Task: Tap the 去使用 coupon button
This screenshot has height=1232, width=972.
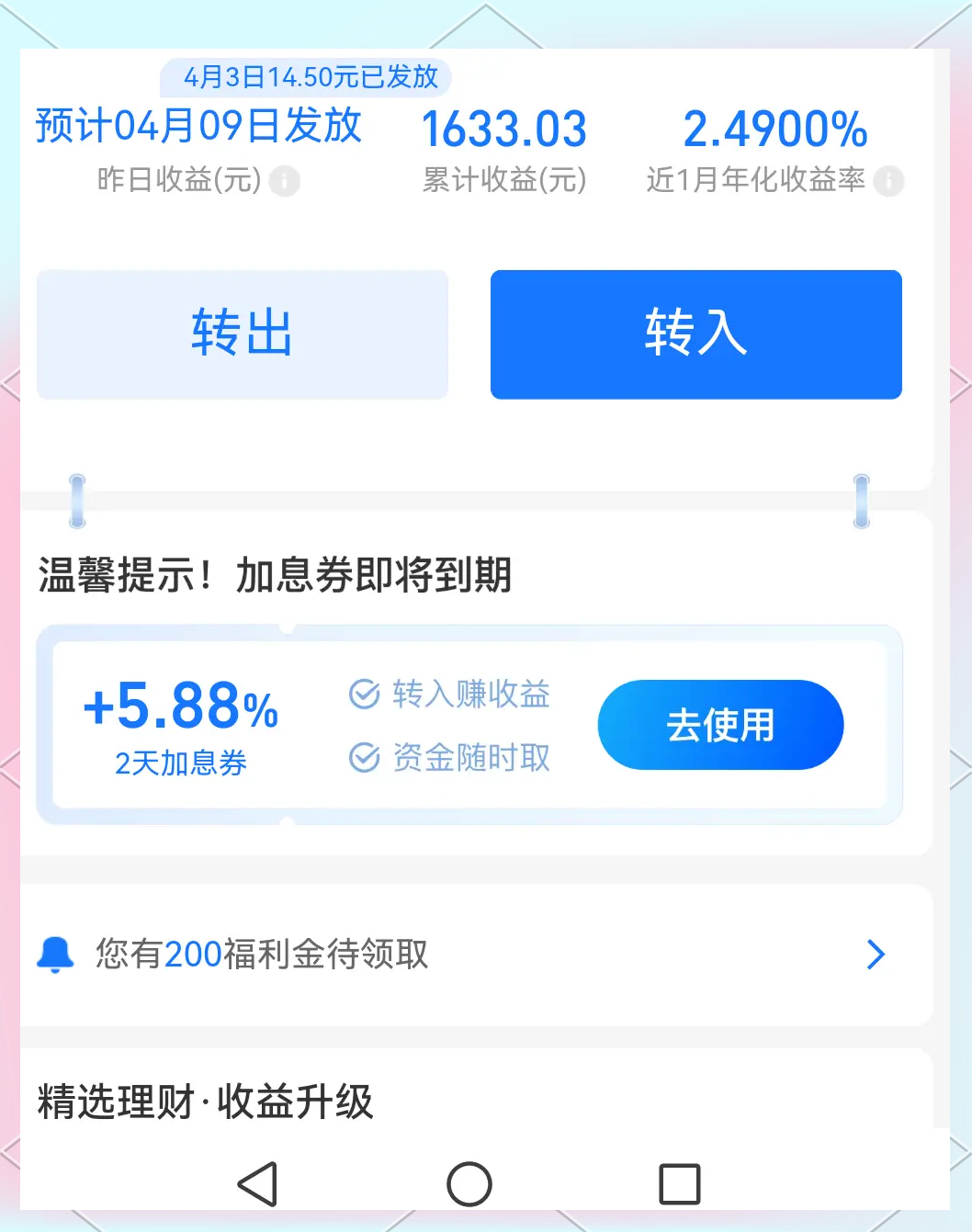Action: coord(720,725)
